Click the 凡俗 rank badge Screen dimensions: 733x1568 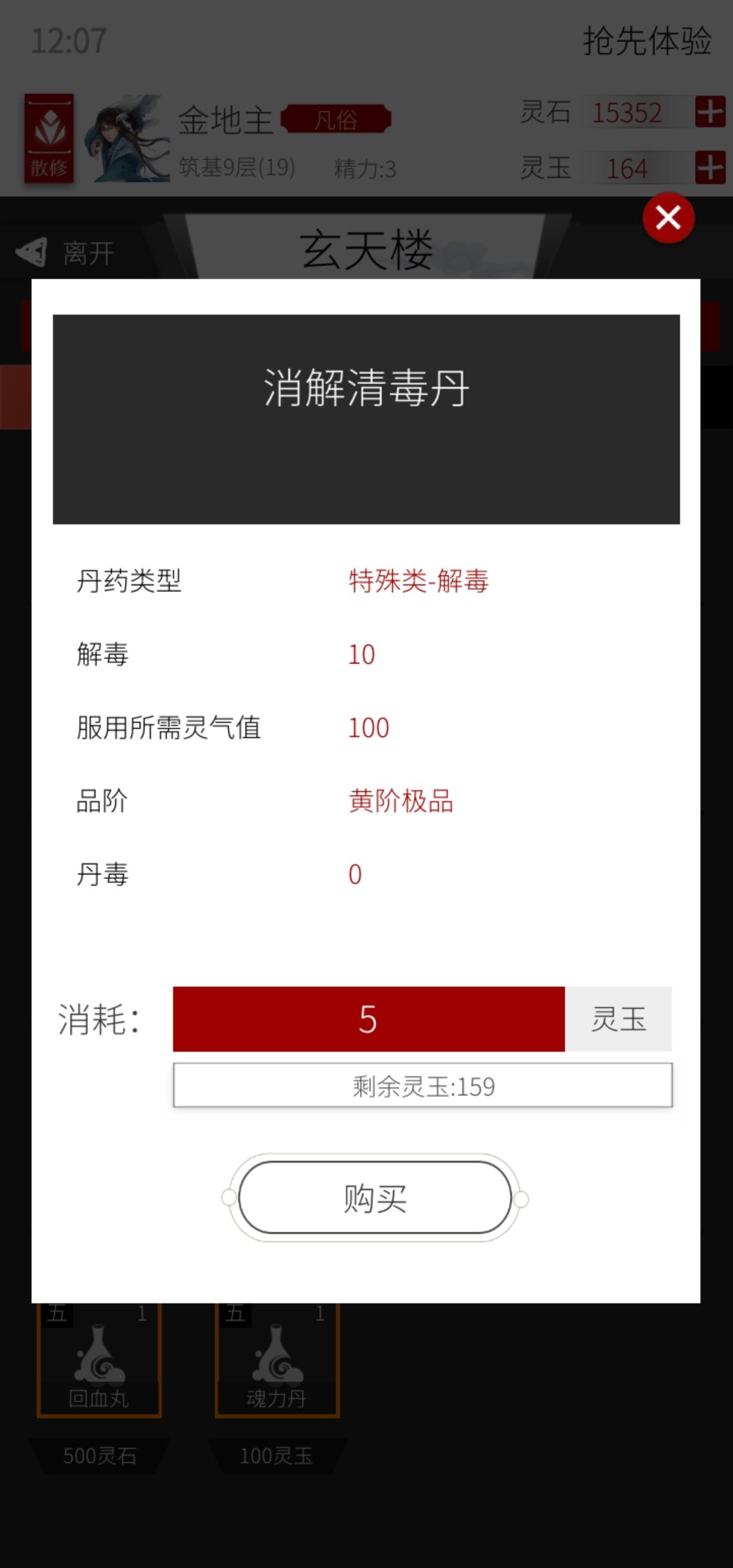tap(334, 119)
